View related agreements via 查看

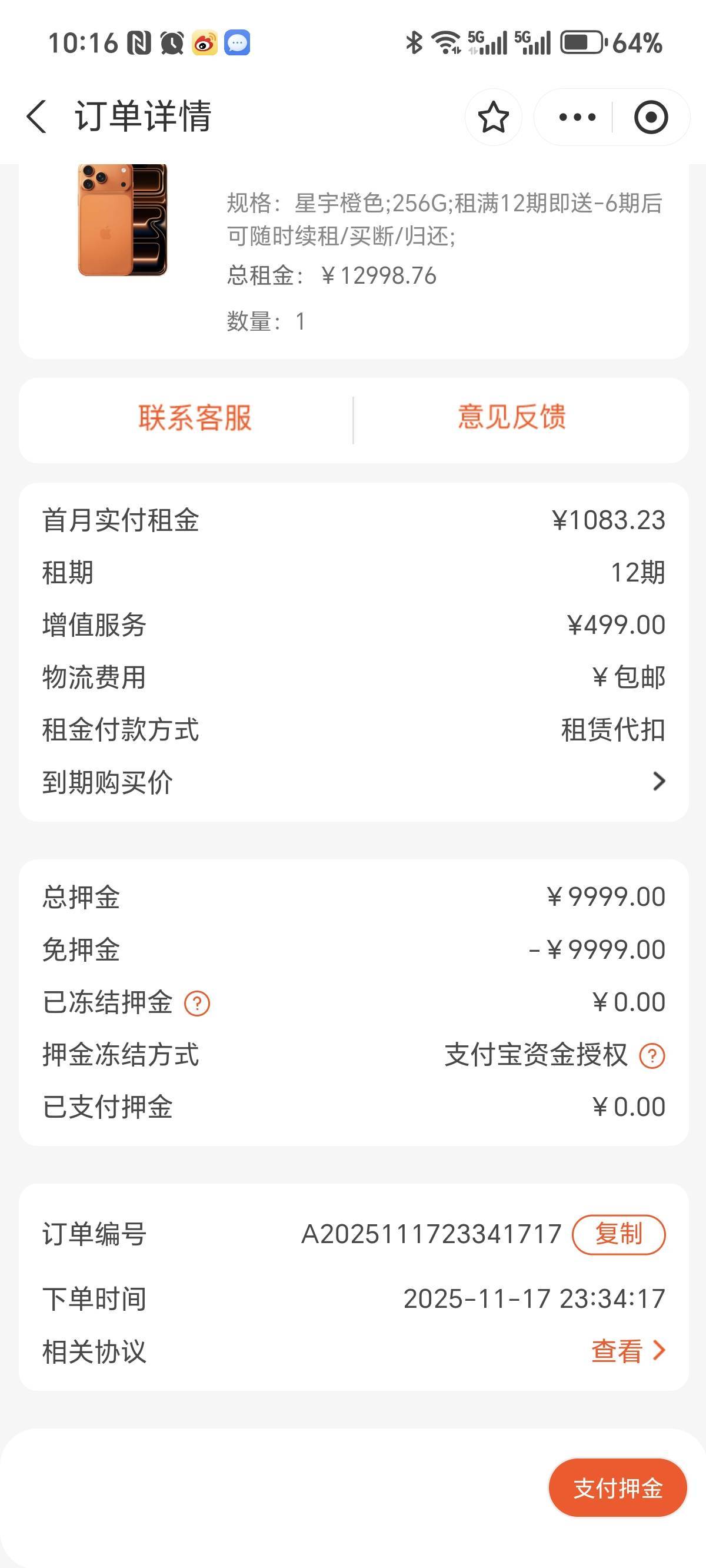[627, 1351]
